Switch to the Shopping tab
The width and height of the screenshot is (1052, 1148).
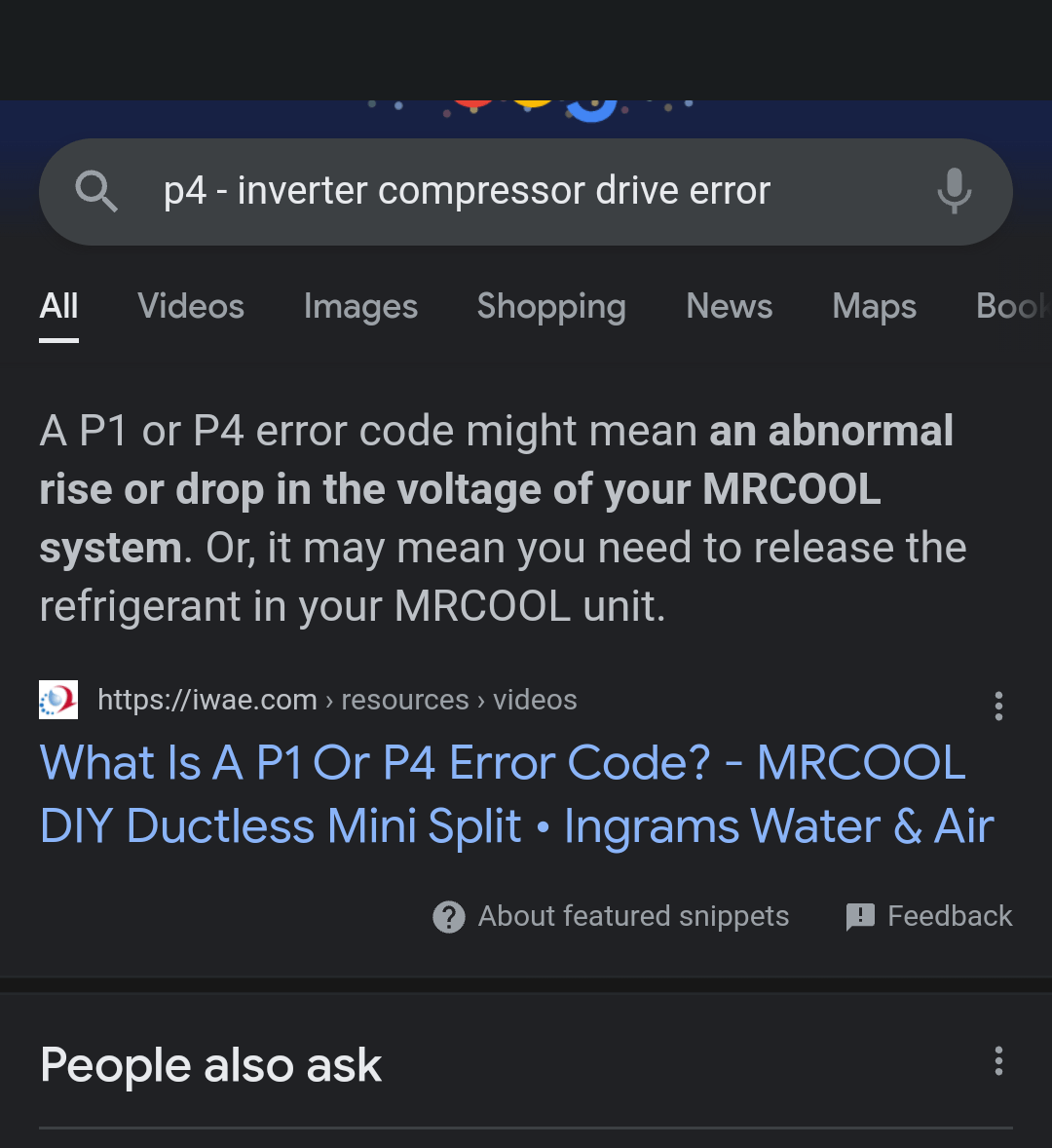(x=551, y=307)
